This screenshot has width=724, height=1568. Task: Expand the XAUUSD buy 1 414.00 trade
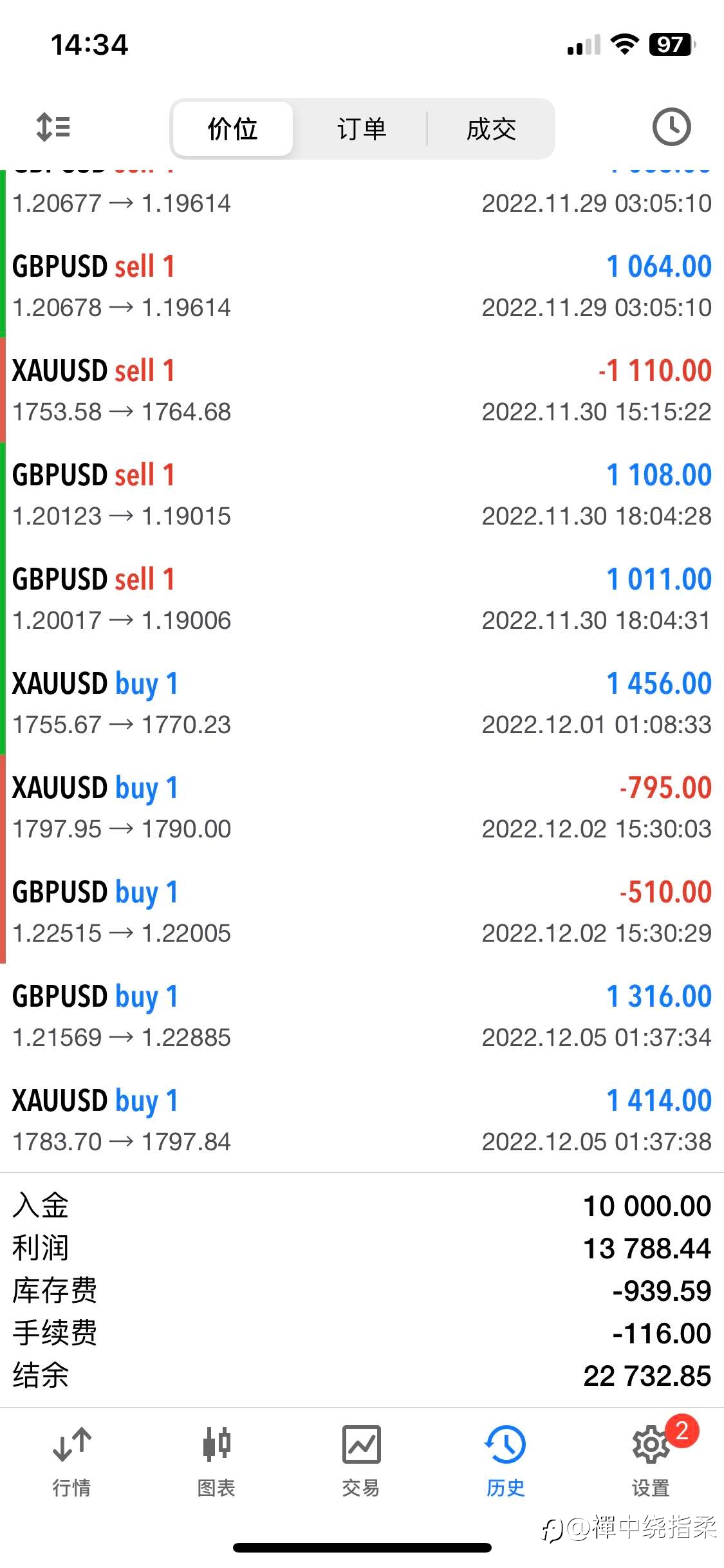[362, 1120]
